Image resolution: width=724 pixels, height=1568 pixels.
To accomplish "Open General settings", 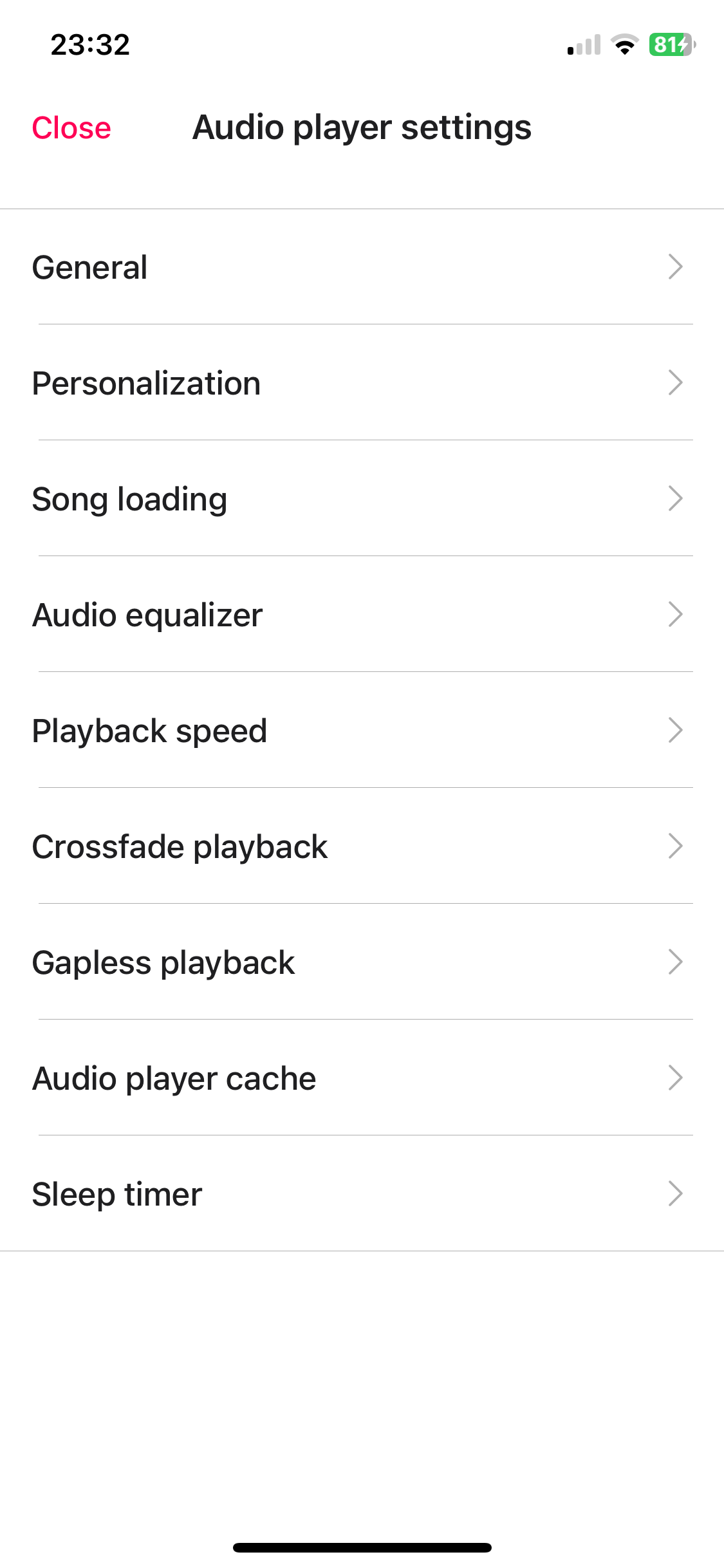I will (x=362, y=267).
